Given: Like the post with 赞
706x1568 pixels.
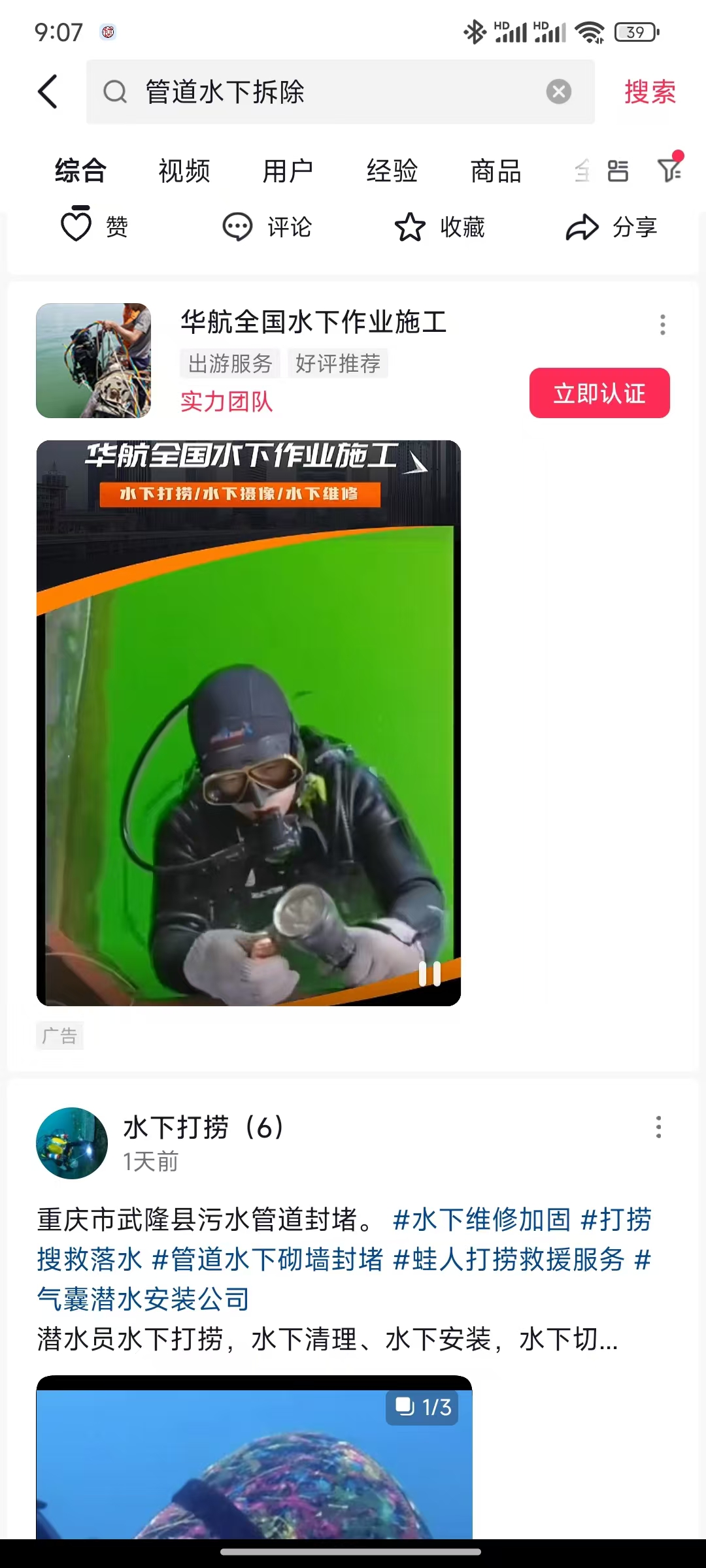Looking at the screenshot, I should coord(94,227).
